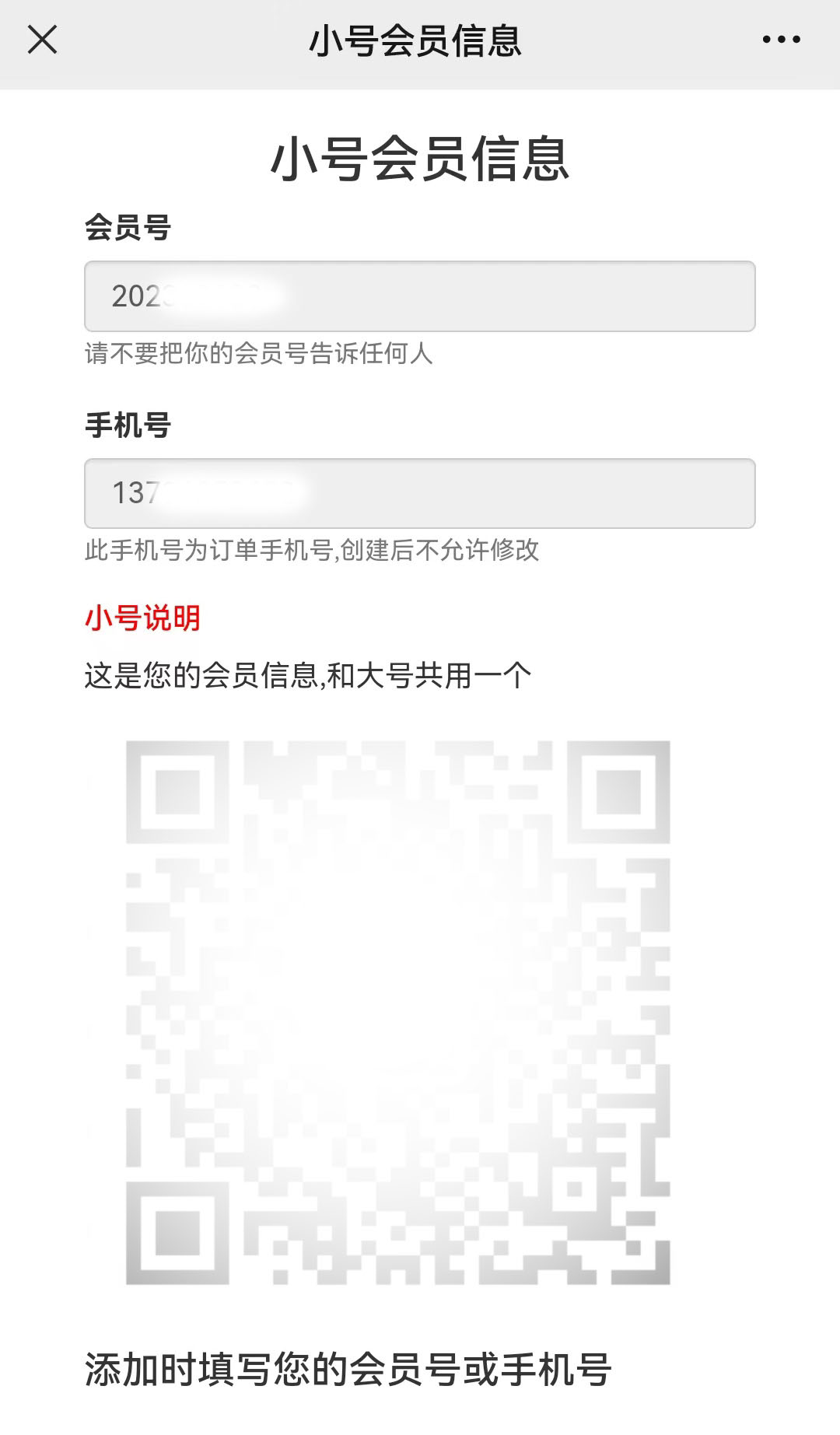Open the three-dot overflow menu
The height and width of the screenshot is (1435, 840).
tap(781, 40)
